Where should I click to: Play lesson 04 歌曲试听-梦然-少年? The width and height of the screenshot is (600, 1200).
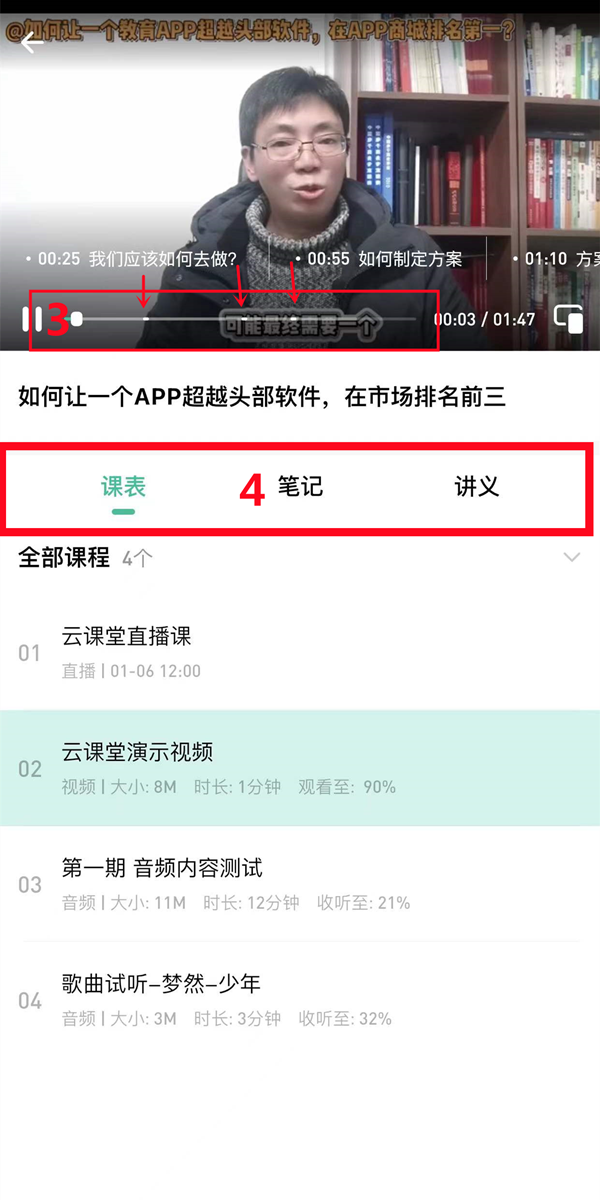pos(300,1000)
